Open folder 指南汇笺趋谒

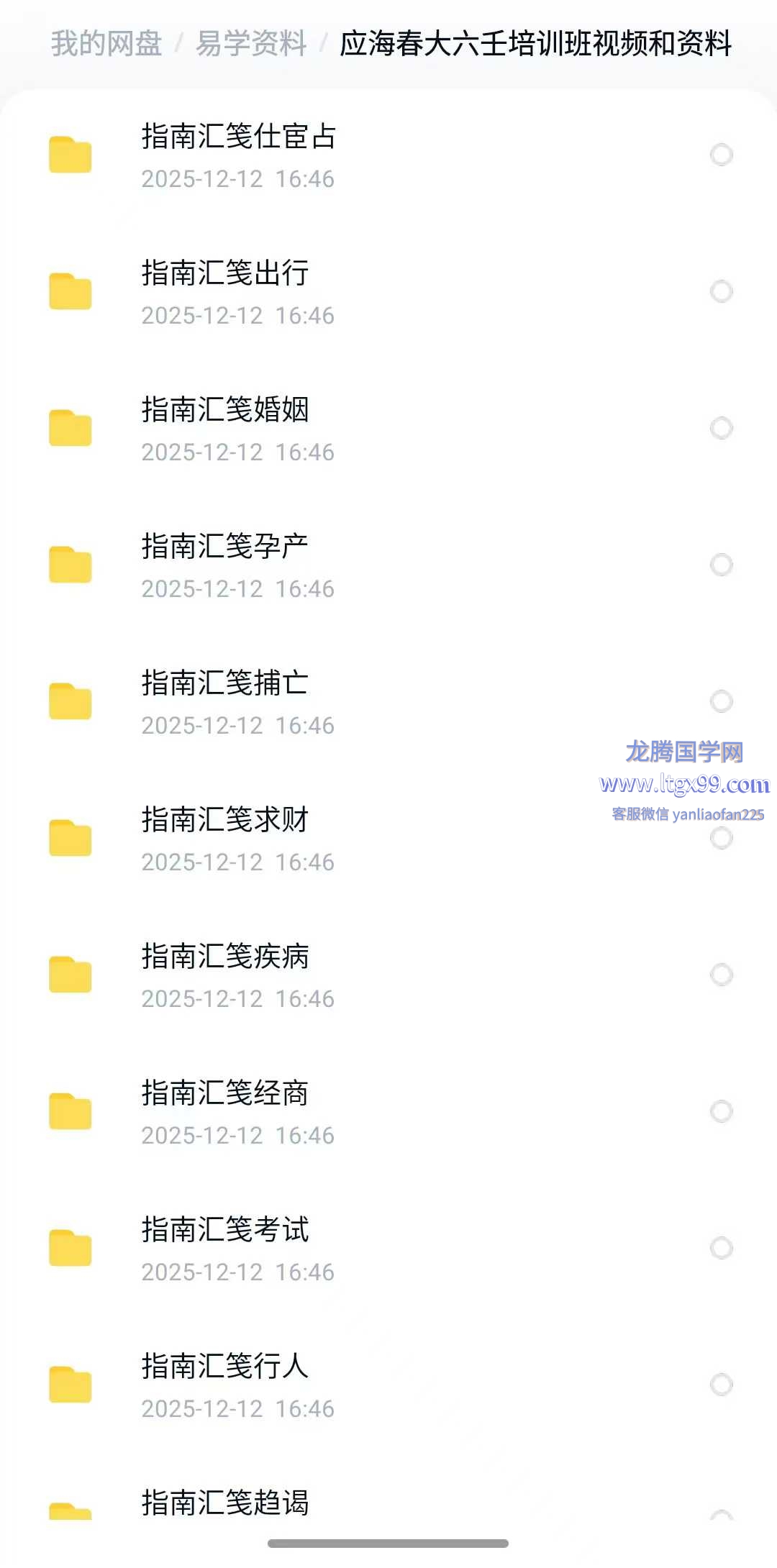224,1502
